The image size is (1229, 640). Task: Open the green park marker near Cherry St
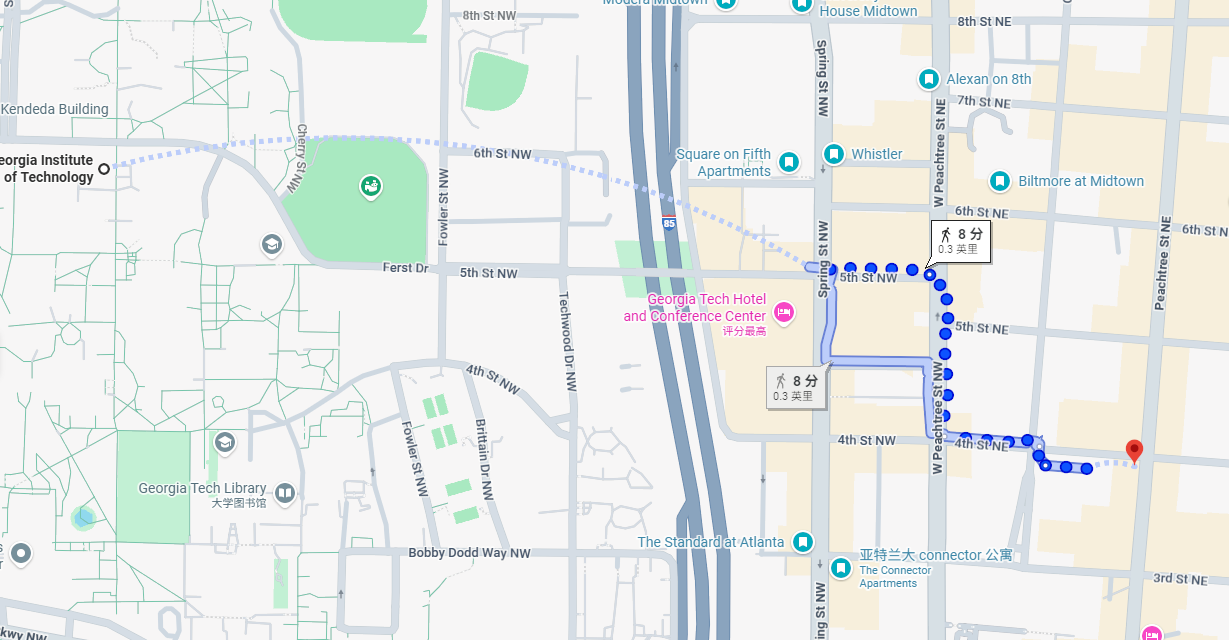[371, 185]
